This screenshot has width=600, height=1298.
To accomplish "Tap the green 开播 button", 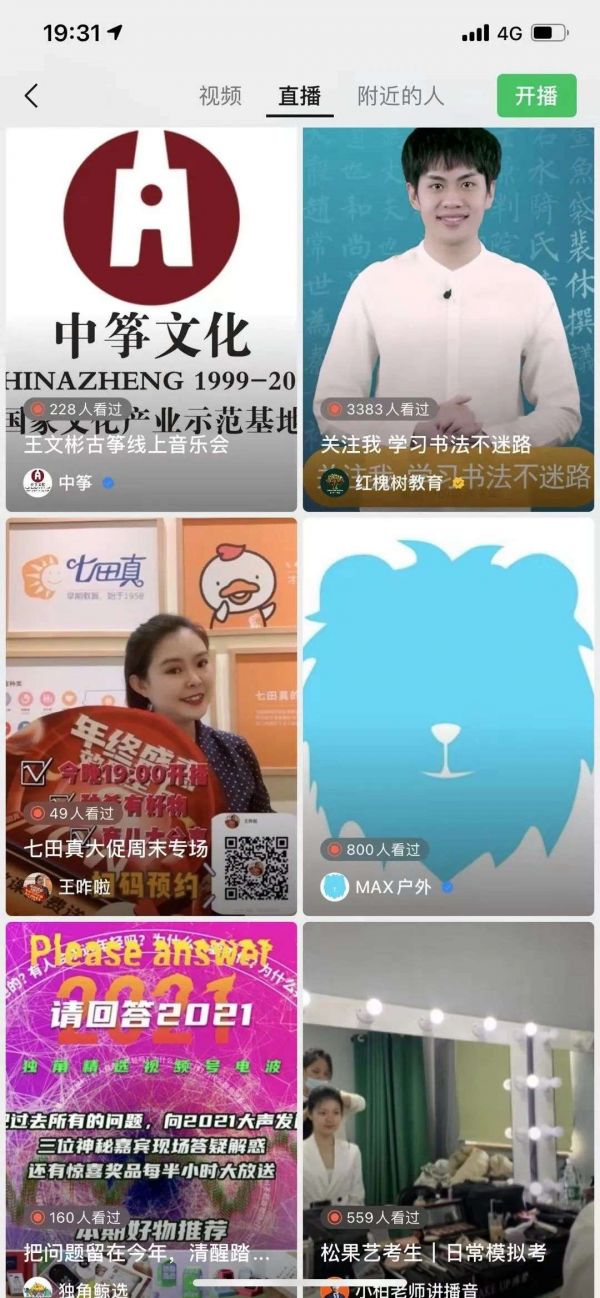I will (536, 96).
